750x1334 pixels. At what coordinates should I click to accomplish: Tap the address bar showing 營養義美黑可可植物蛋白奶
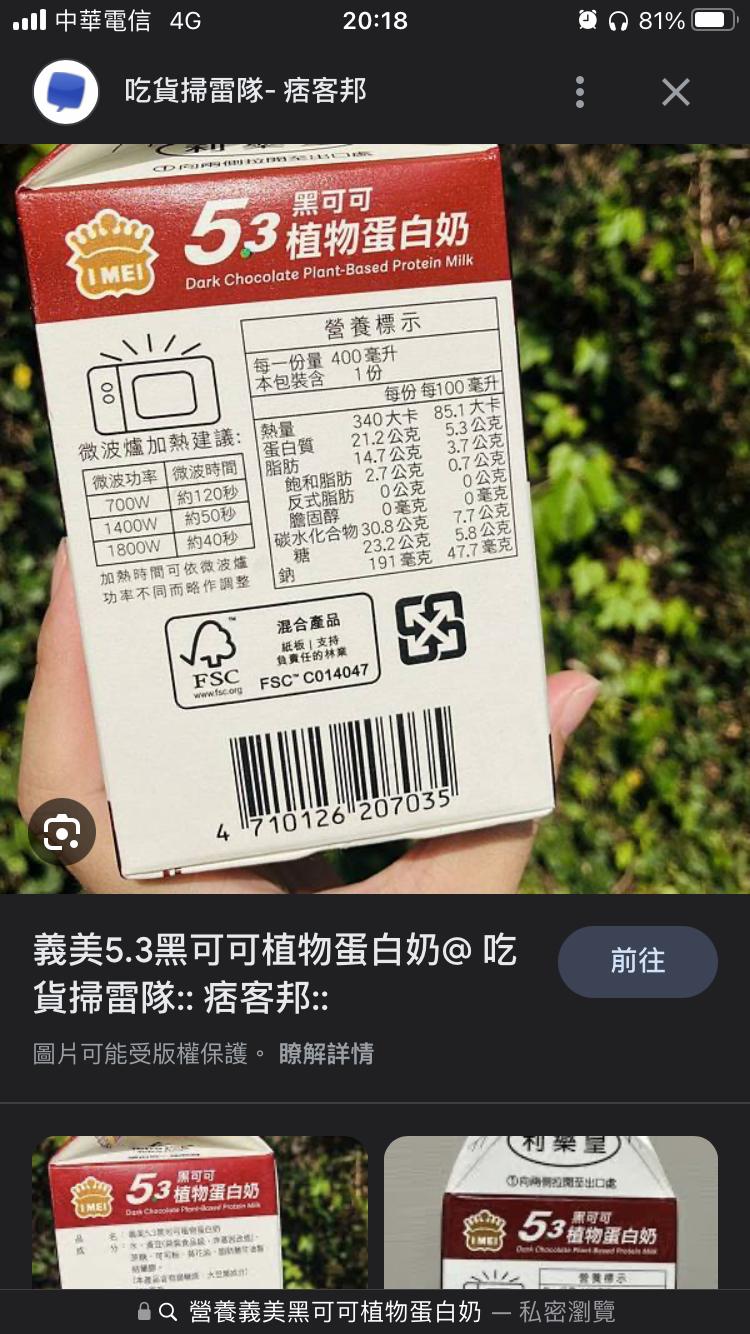tap(375, 1311)
